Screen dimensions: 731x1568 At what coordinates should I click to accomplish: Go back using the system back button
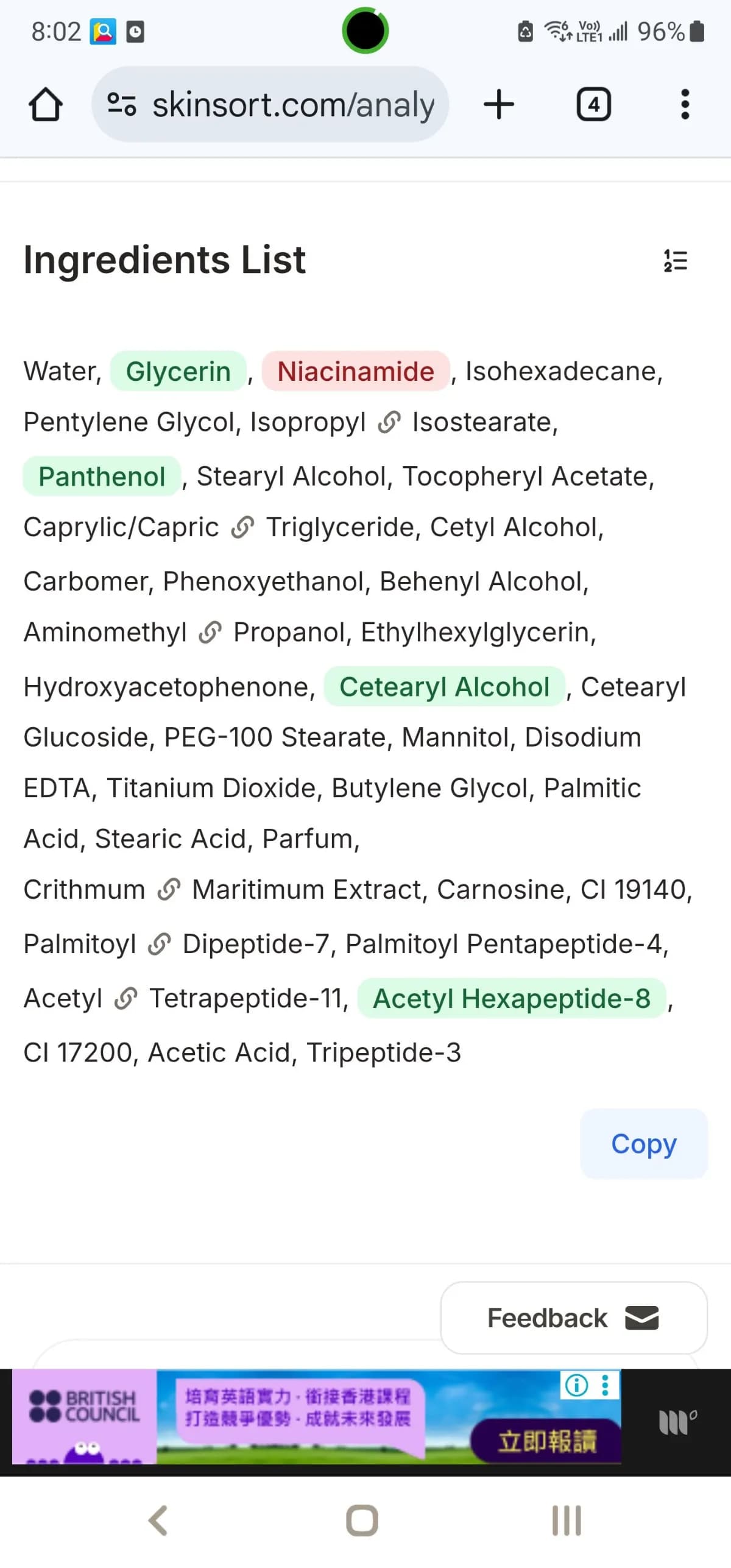point(158,1520)
